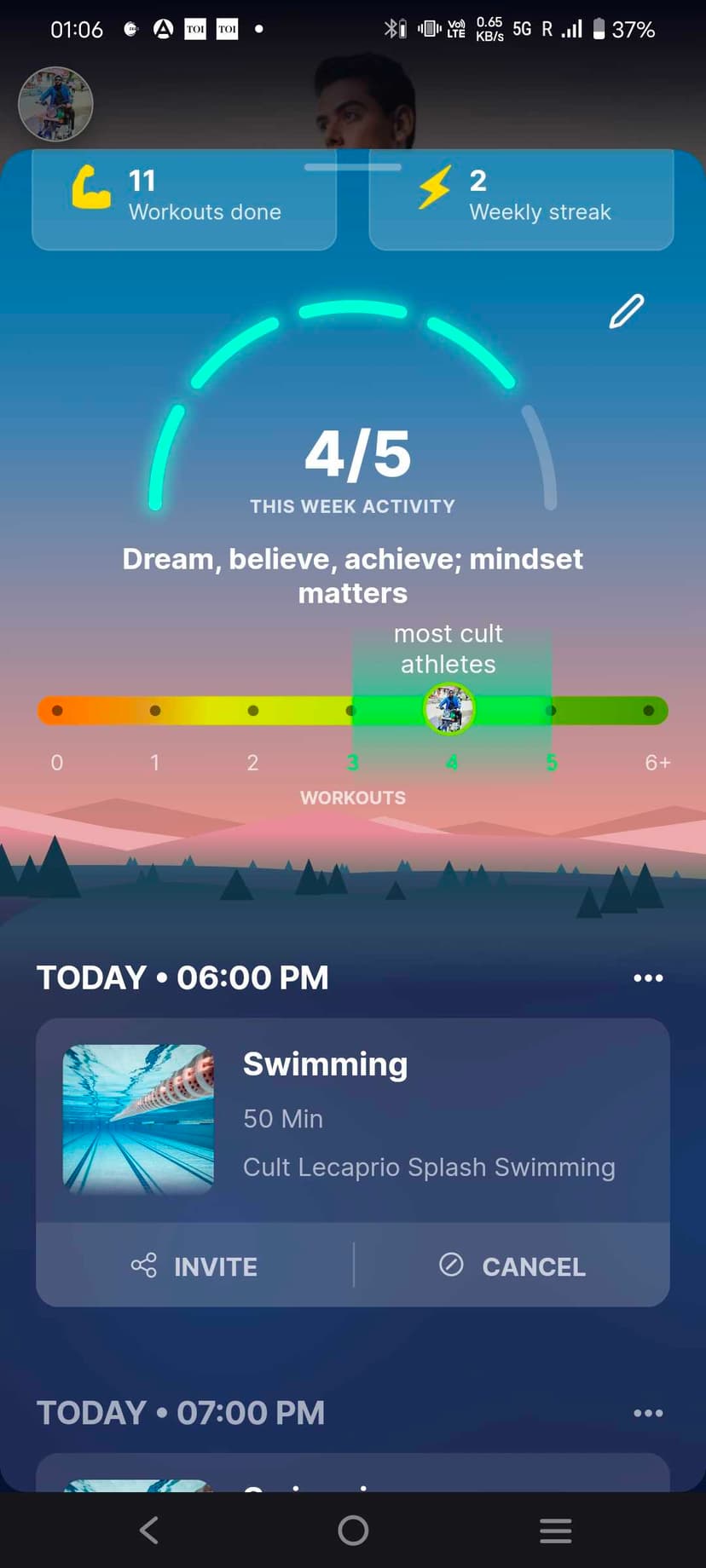Viewport: 706px width, 1568px height.
Task: Open the Weekly streak card
Action: (521, 198)
